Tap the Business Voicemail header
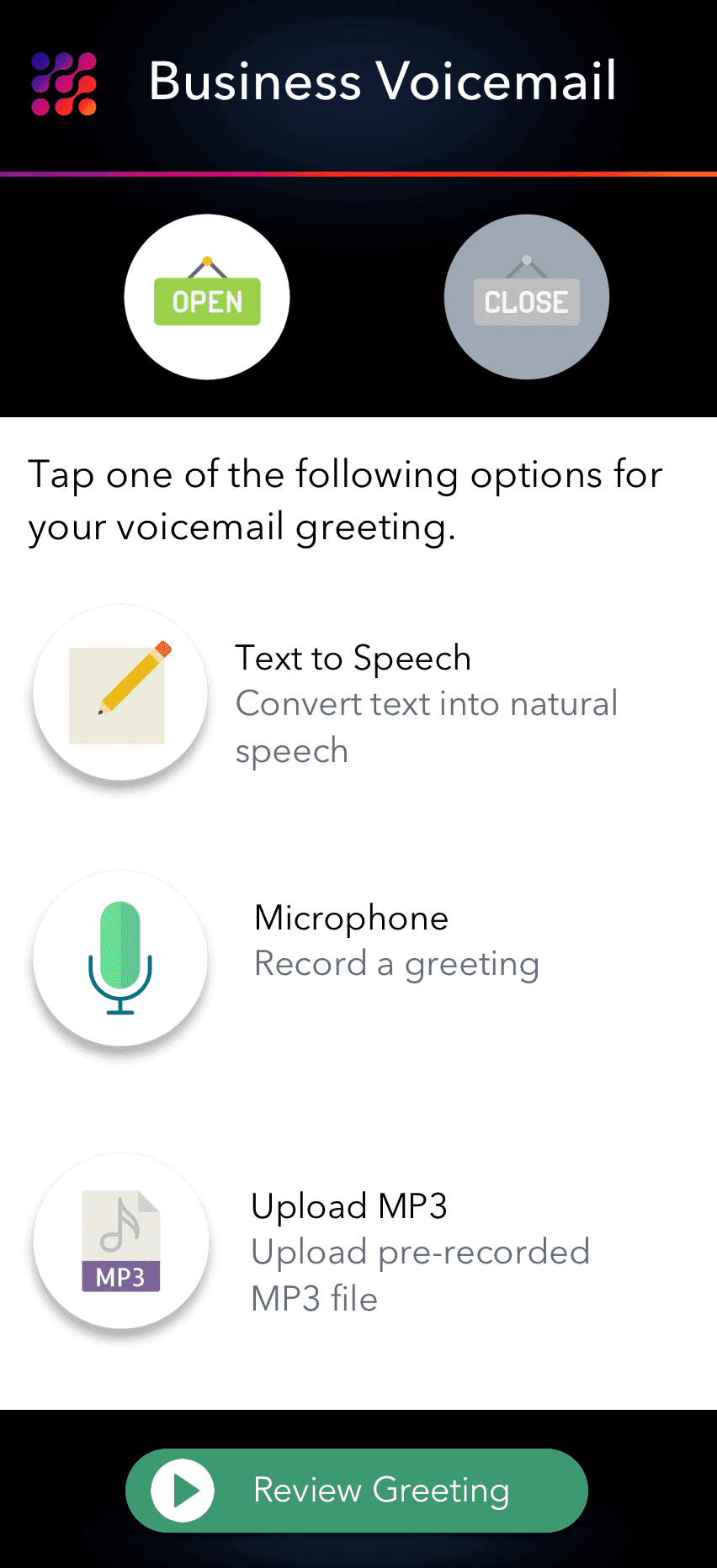 coord(383,81)
